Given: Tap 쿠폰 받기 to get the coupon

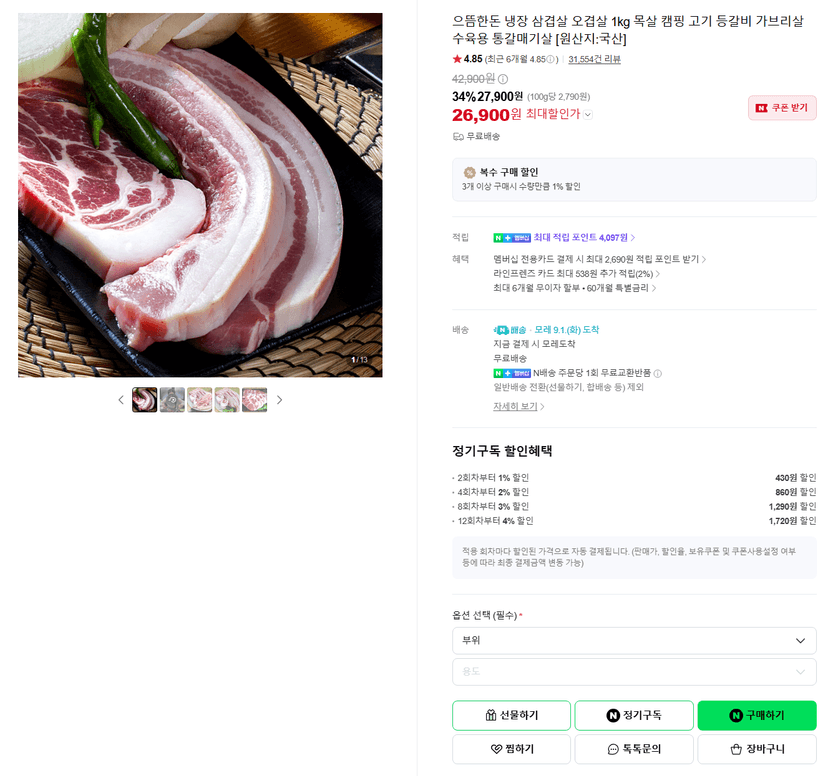Looking at the screenshot, I should 782,108.
